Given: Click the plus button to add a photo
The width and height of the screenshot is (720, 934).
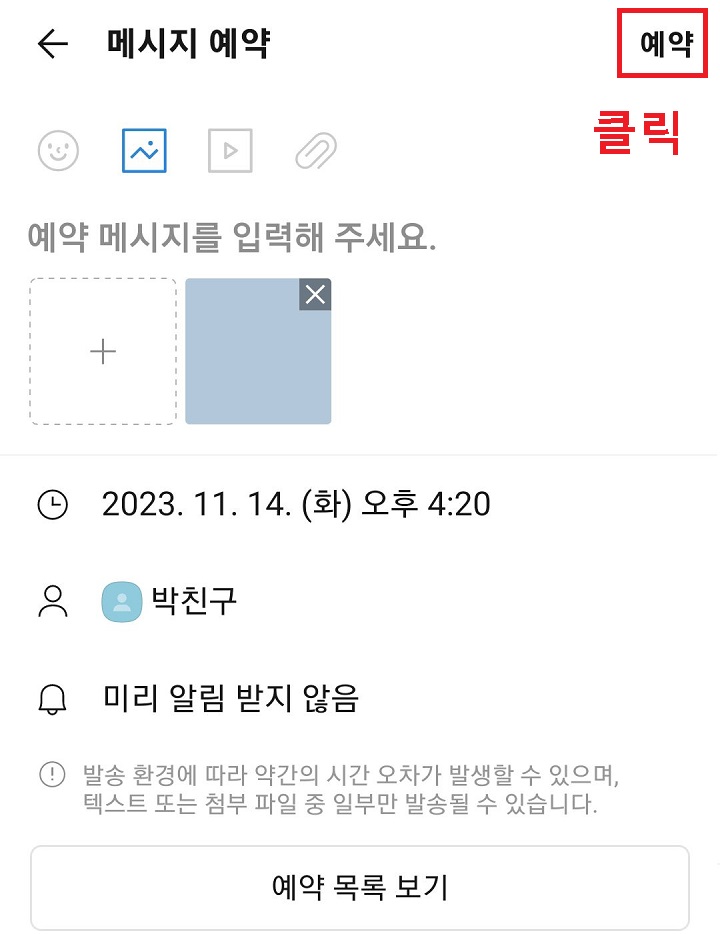Looking at the screenshot, I should [x=102, y=352].
